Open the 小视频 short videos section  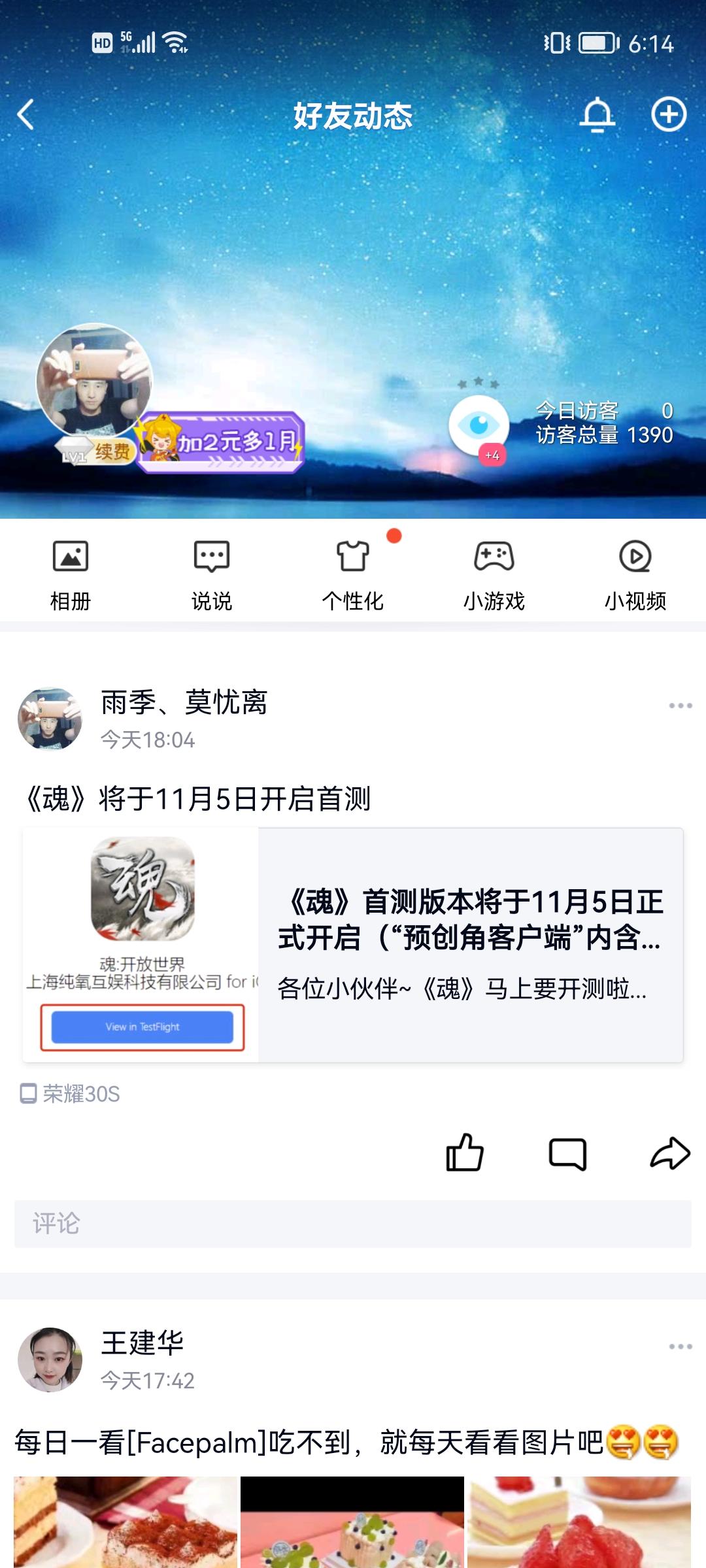635,572
